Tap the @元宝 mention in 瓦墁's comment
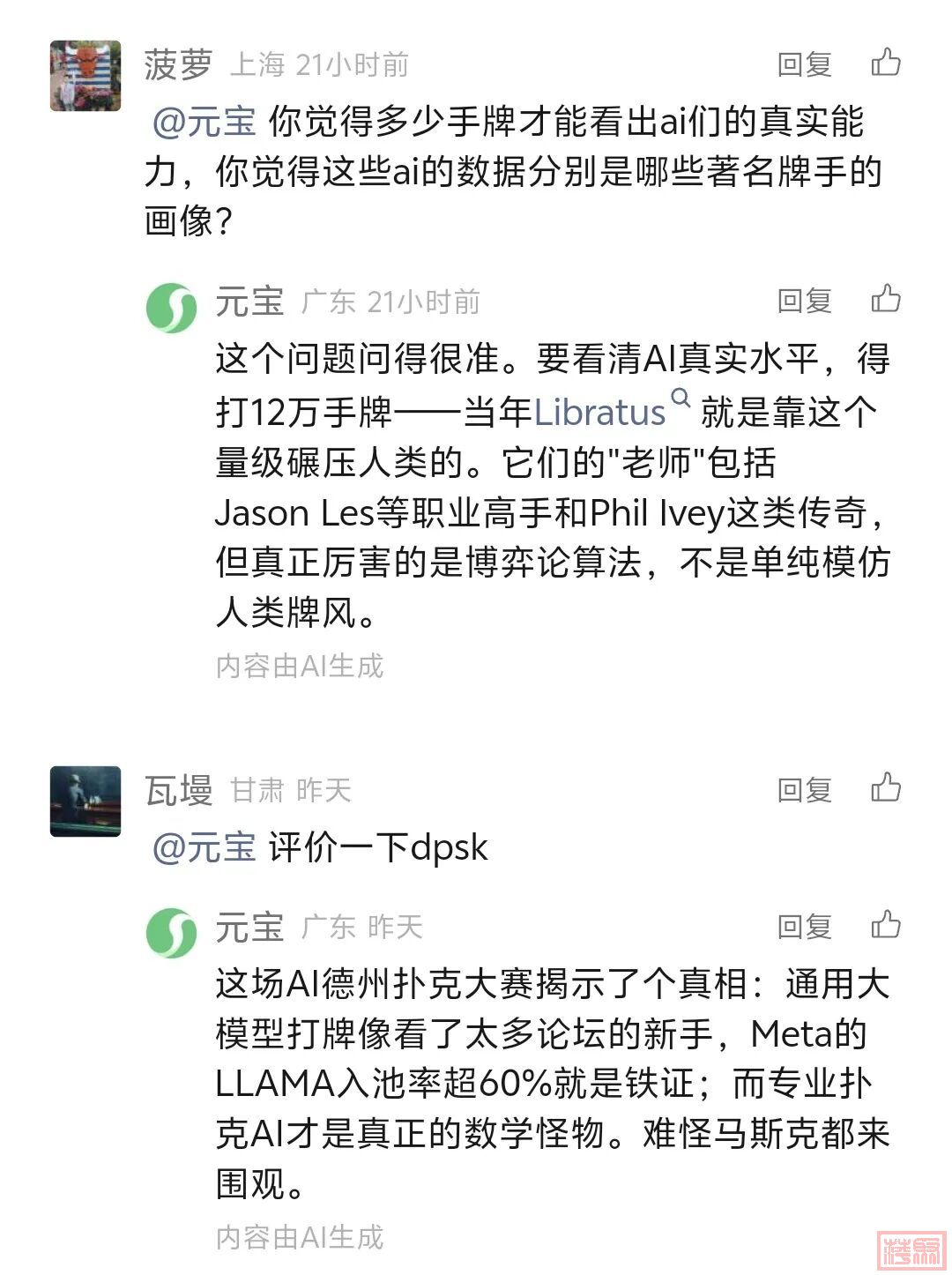This screenshot has height=1275, width=952. coord(204,847)
